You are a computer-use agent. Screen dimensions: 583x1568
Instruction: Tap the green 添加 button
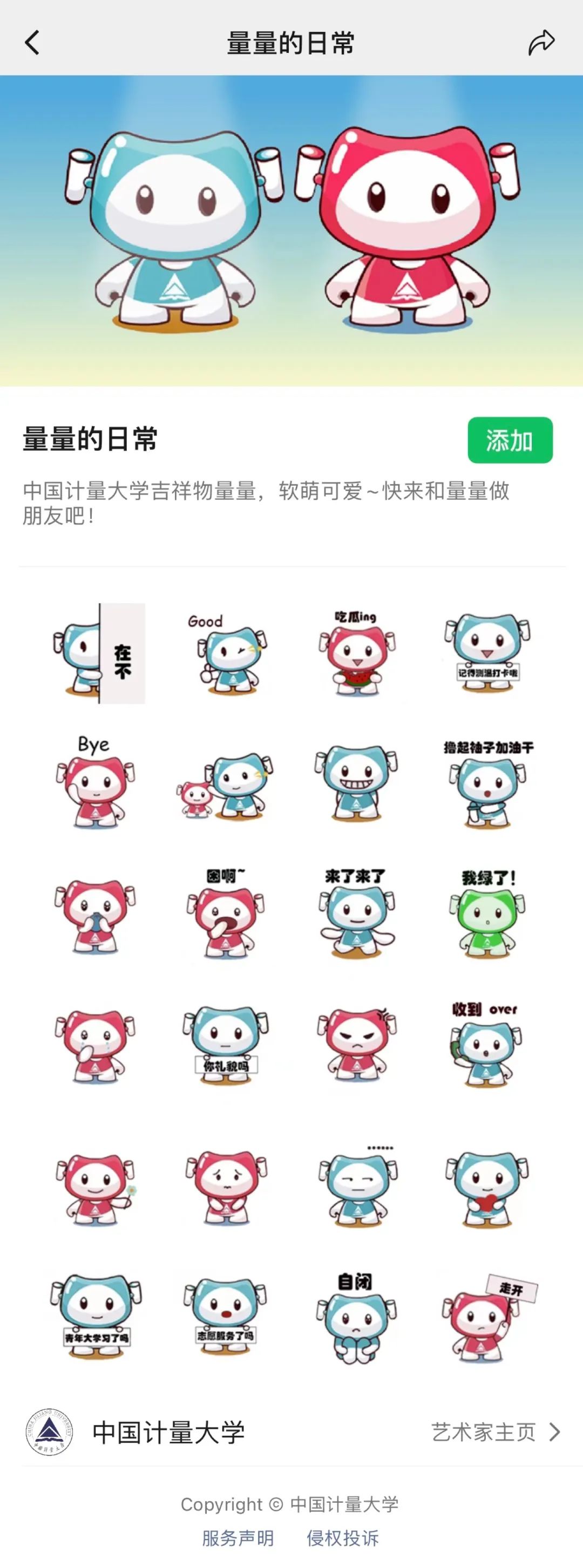point(509,440)
